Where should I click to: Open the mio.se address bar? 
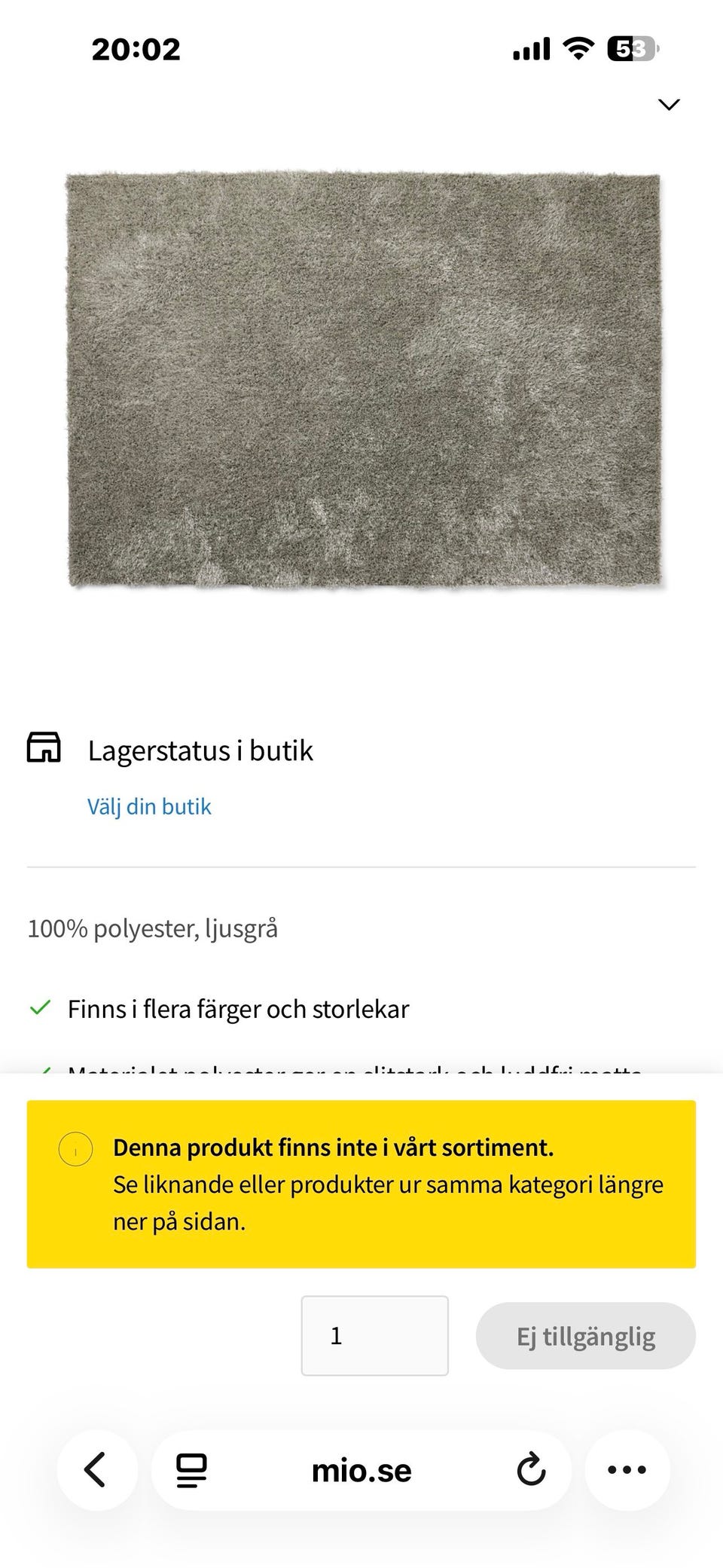tap(361, 1469)
